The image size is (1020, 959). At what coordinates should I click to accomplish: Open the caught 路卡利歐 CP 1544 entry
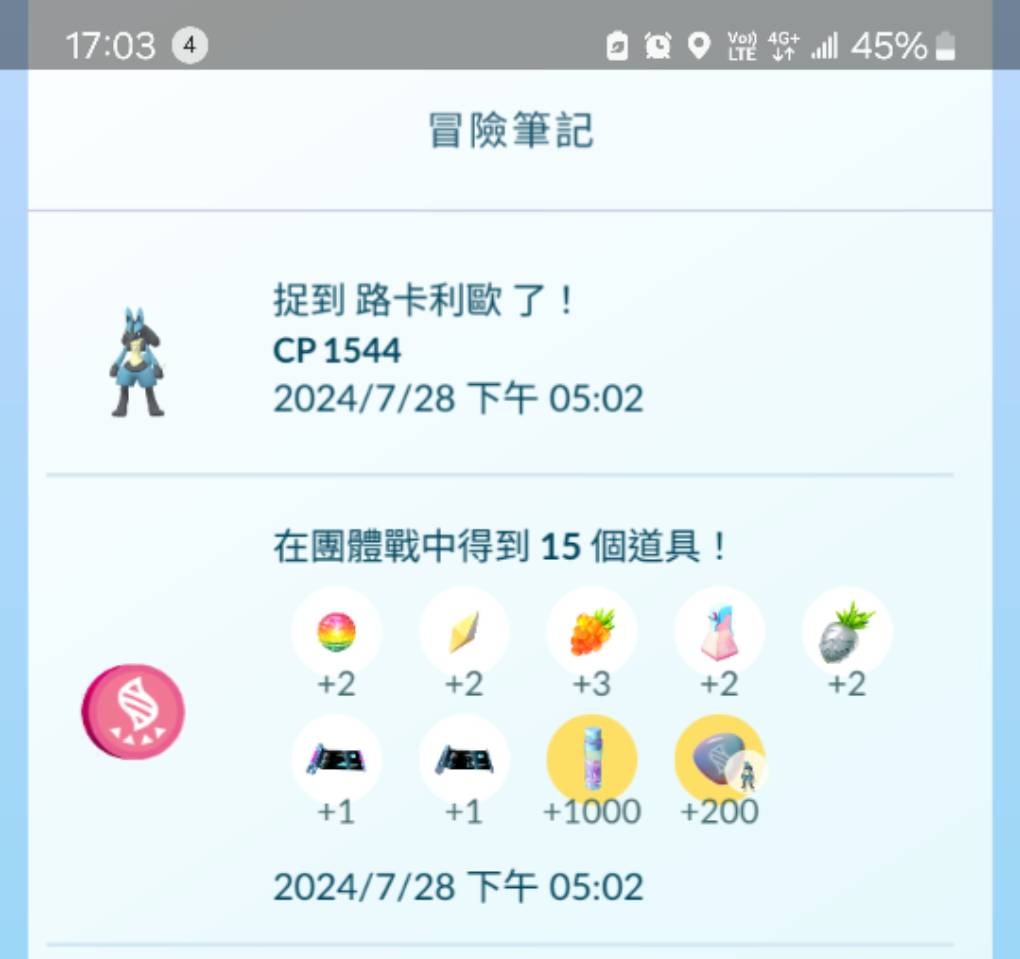coord(457,350)
